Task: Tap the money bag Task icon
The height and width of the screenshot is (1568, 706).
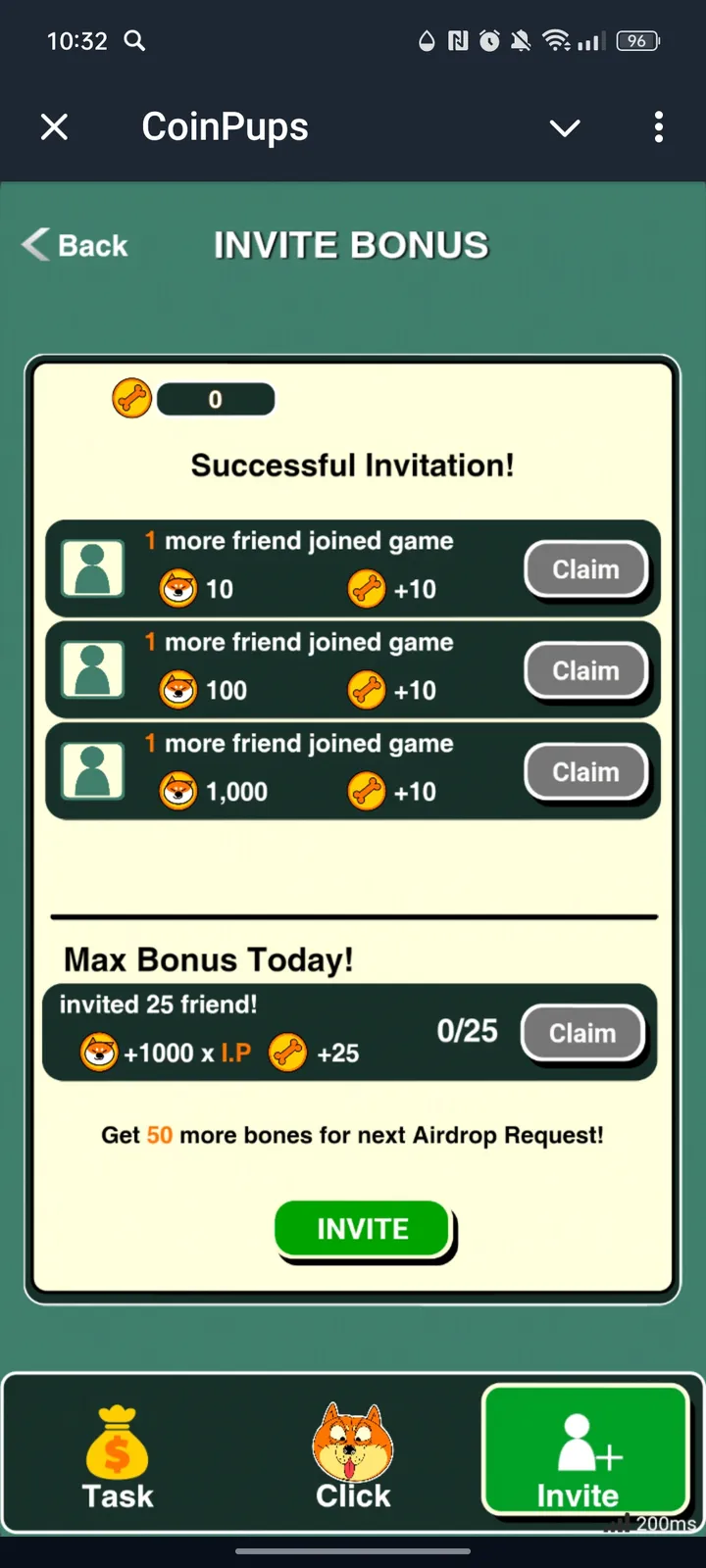Action: click(117, 1443)
